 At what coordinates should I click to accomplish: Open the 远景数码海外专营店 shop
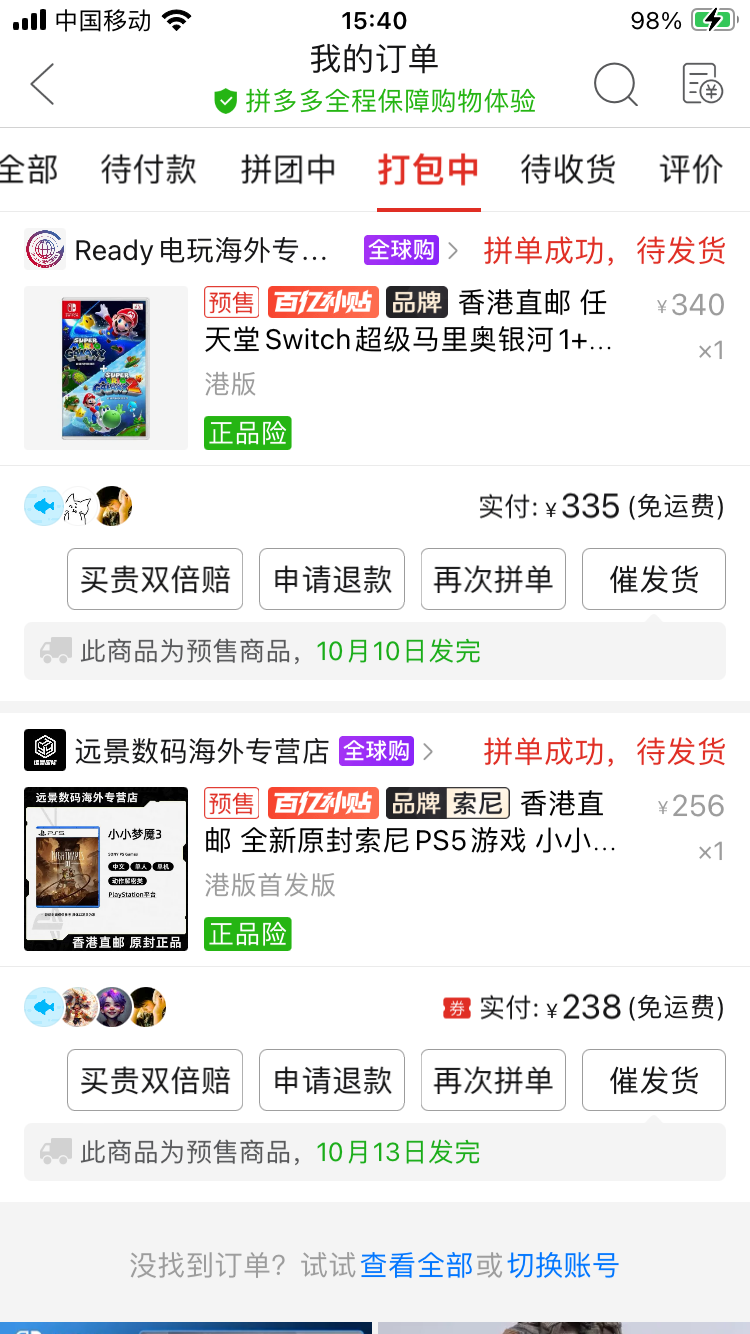pos(200,751)
